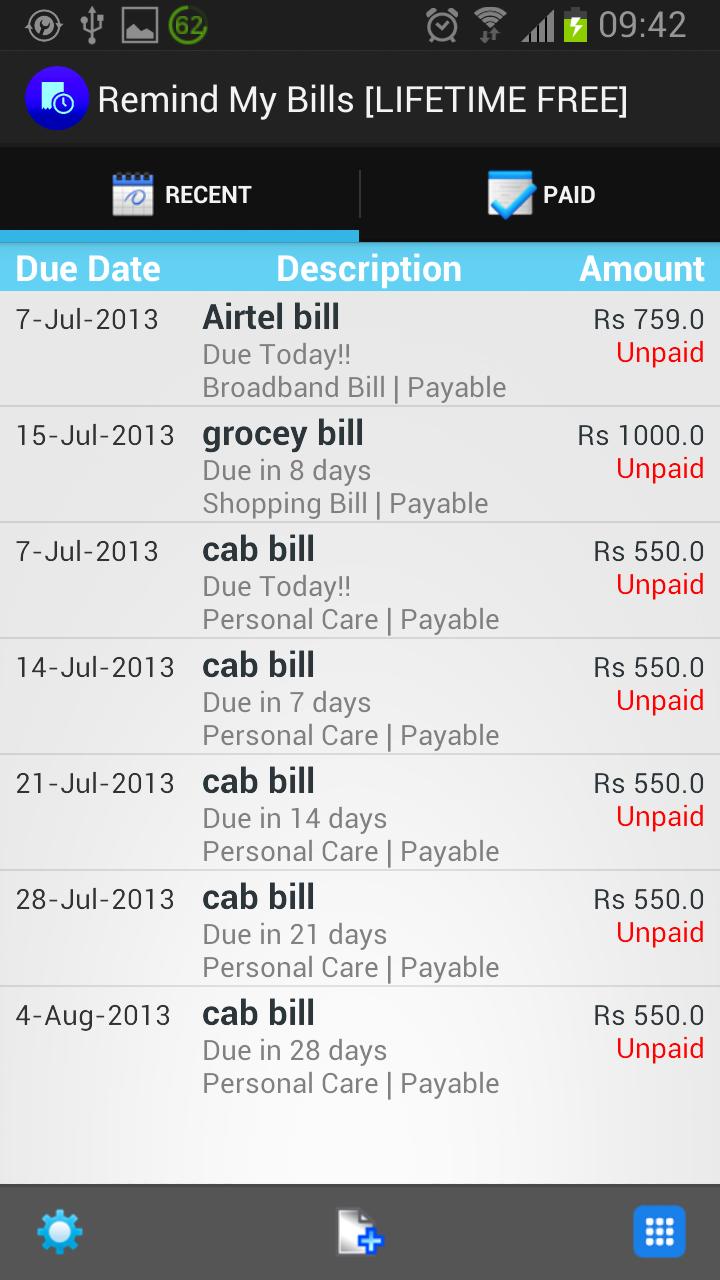
Task: Select the Recent tab
Action: 180,194
